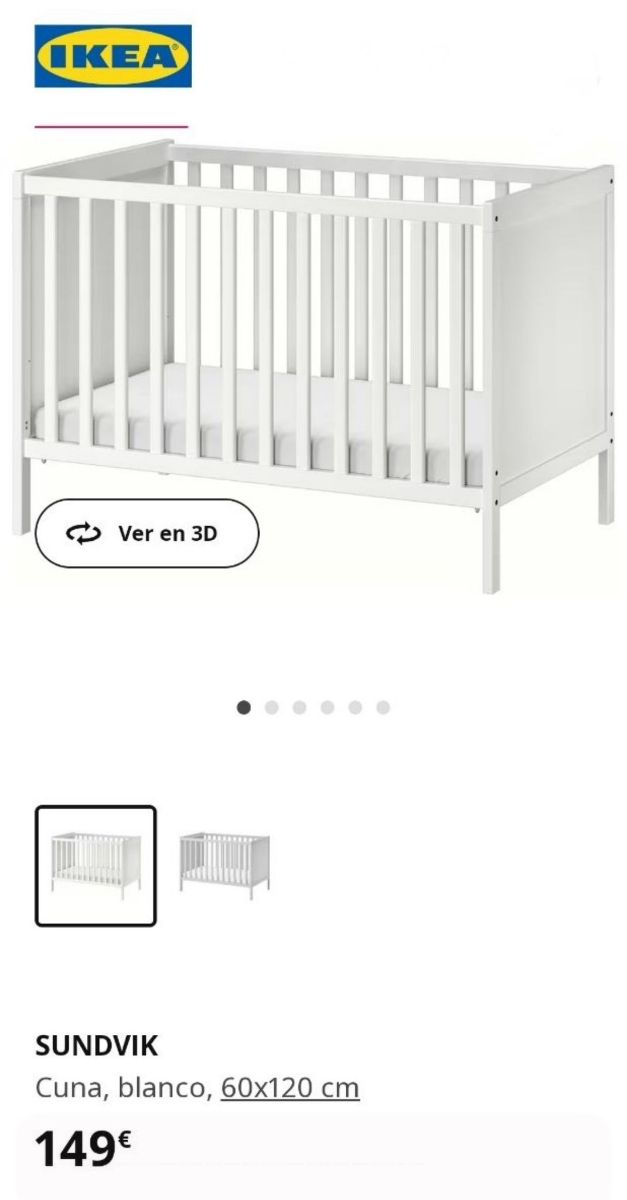Select the grey crib variant thumbnail

pyautogui.click(x=225, y=861)
